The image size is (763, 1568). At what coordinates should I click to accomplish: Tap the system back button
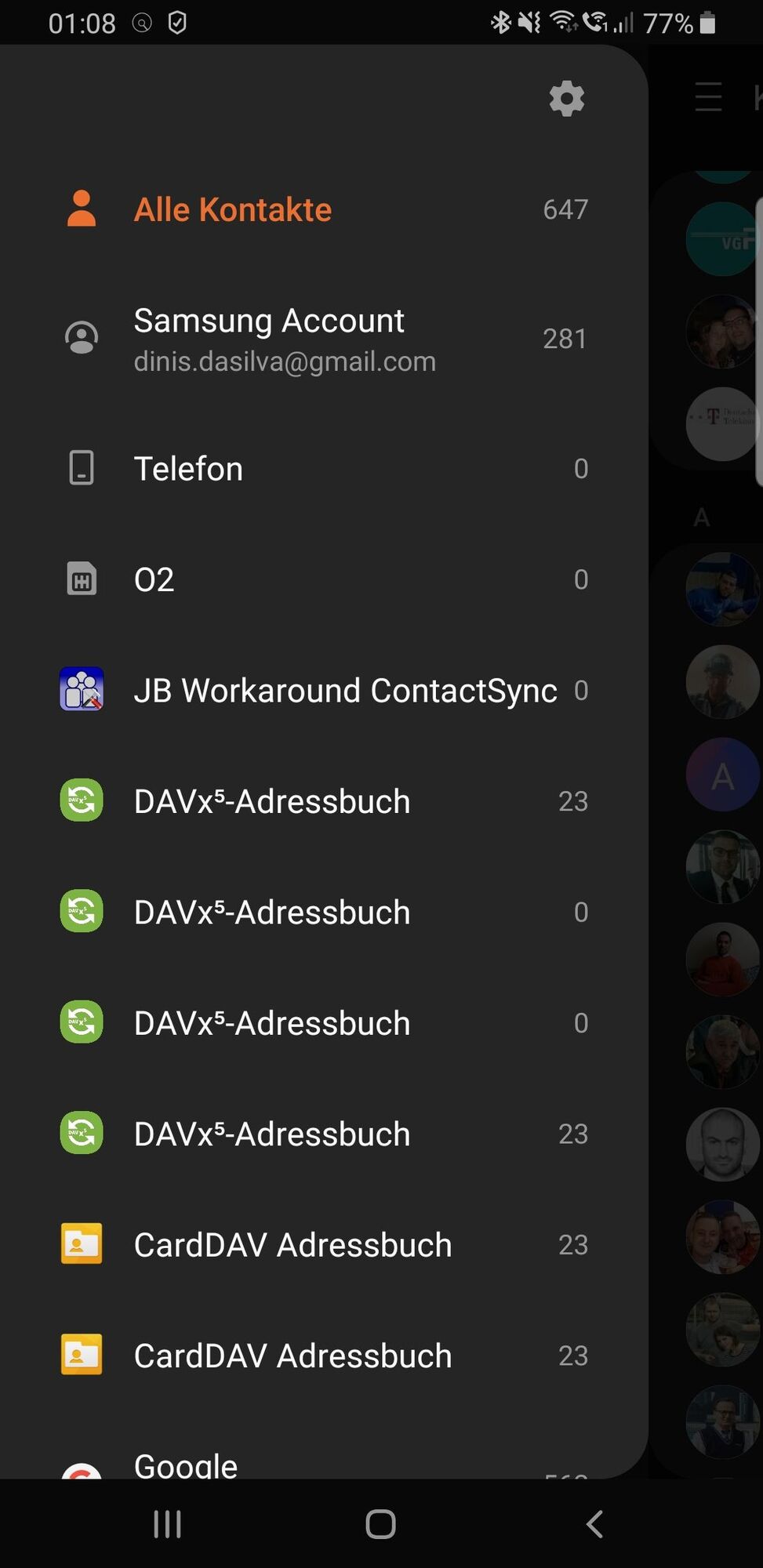594,1524
